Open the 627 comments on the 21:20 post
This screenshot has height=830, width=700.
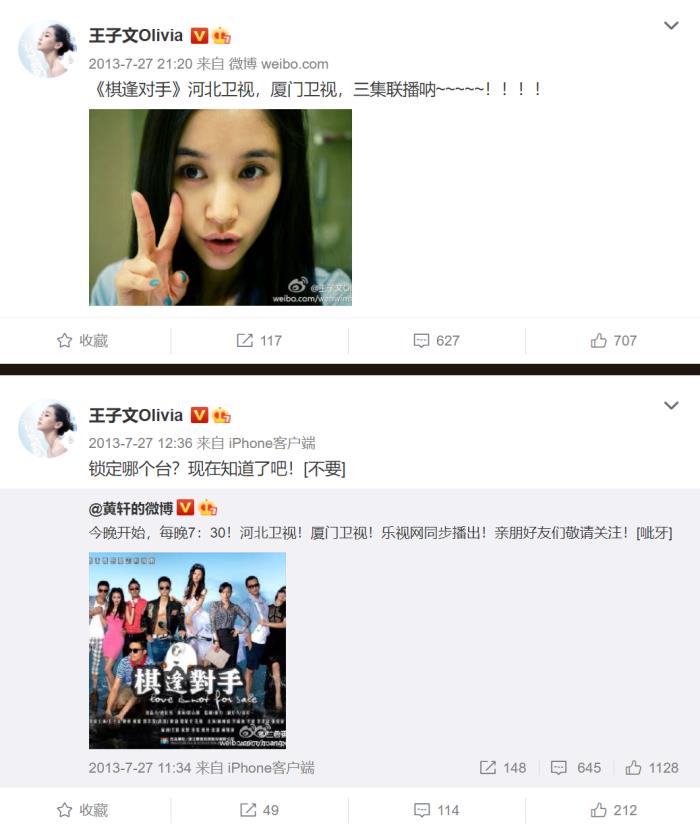click(x=436, y=340)
